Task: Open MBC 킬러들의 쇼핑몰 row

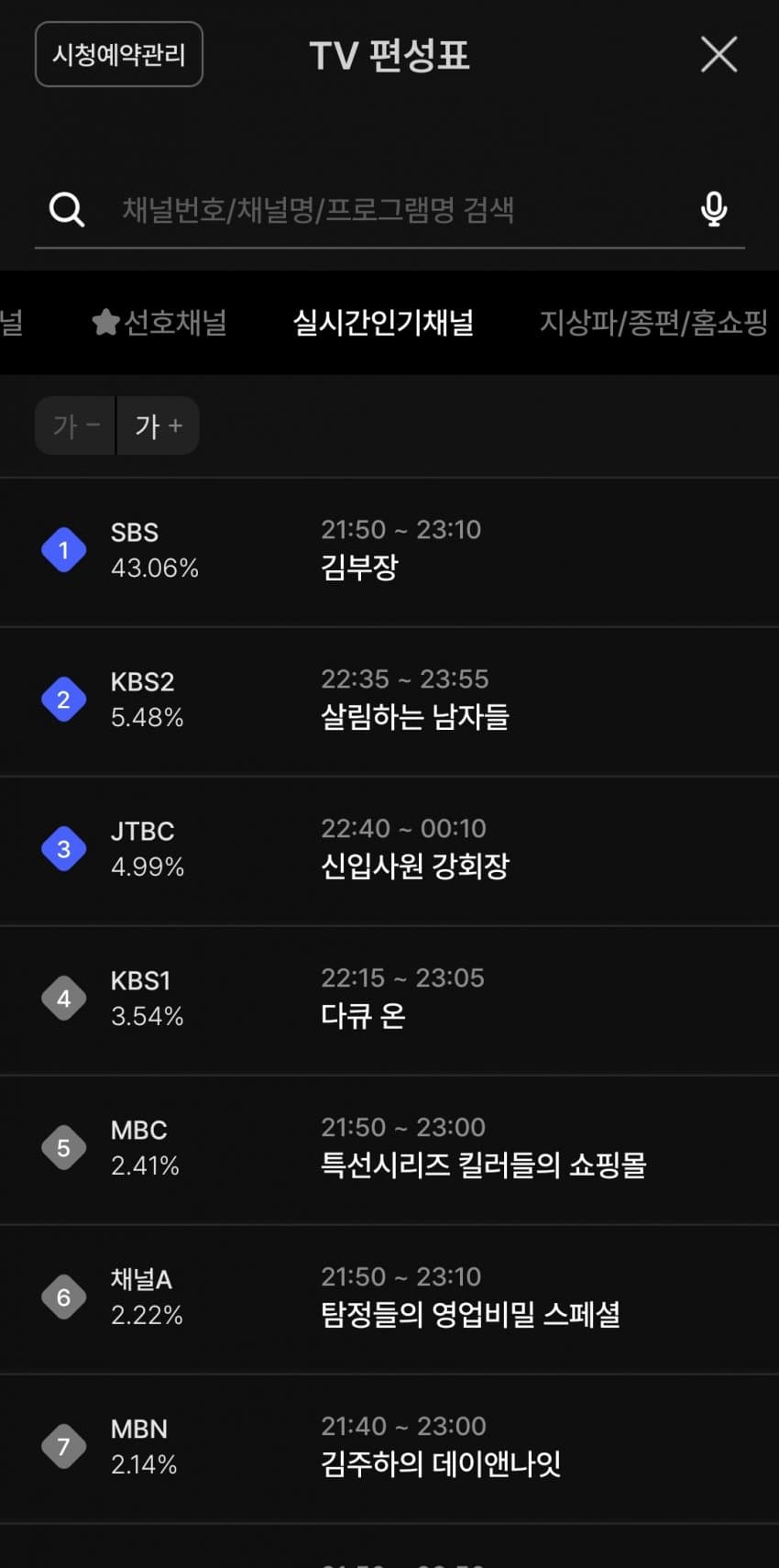Action: click(x=389, y=1150)
